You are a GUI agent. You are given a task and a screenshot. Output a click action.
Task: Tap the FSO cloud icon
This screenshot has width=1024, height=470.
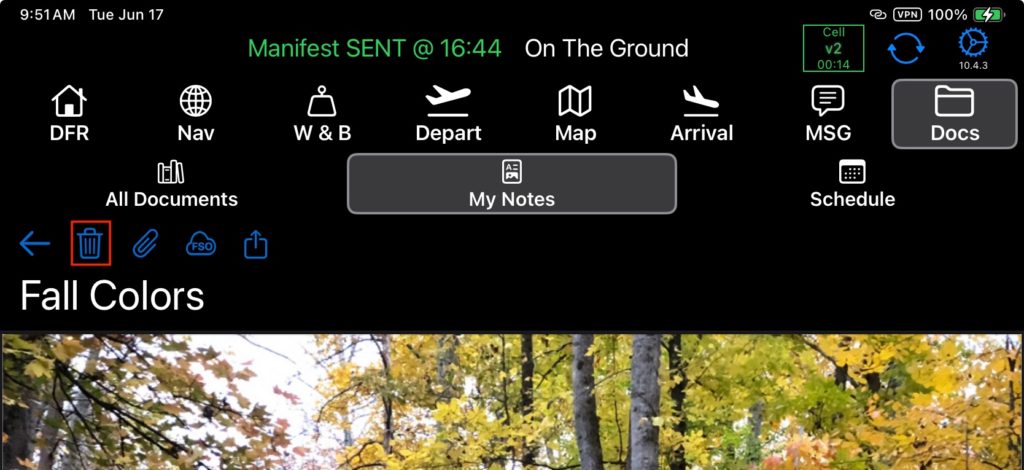[x=201, y=244]
